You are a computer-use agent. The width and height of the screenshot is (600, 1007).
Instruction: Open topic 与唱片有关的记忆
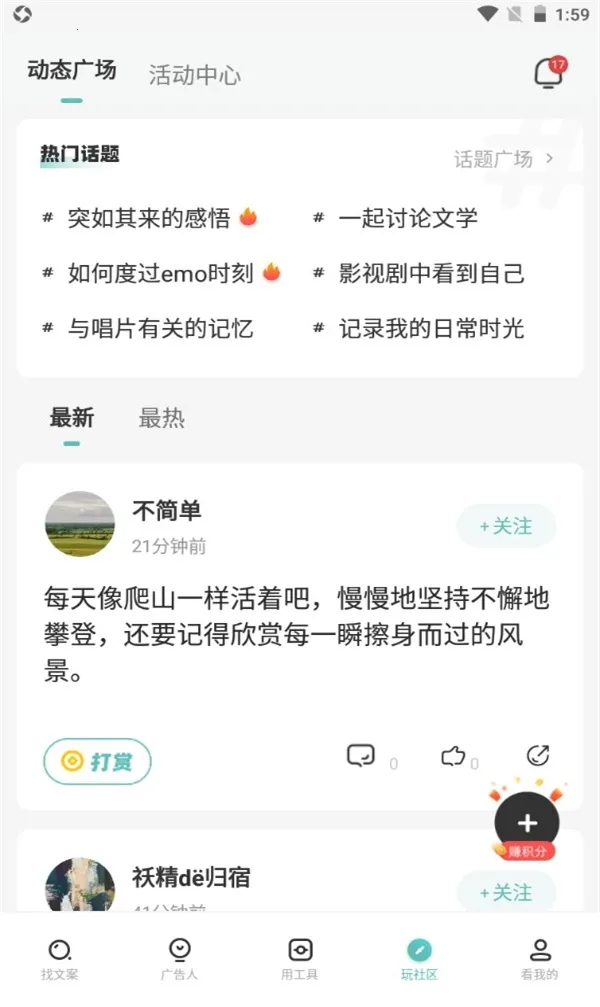pos(160,328)
